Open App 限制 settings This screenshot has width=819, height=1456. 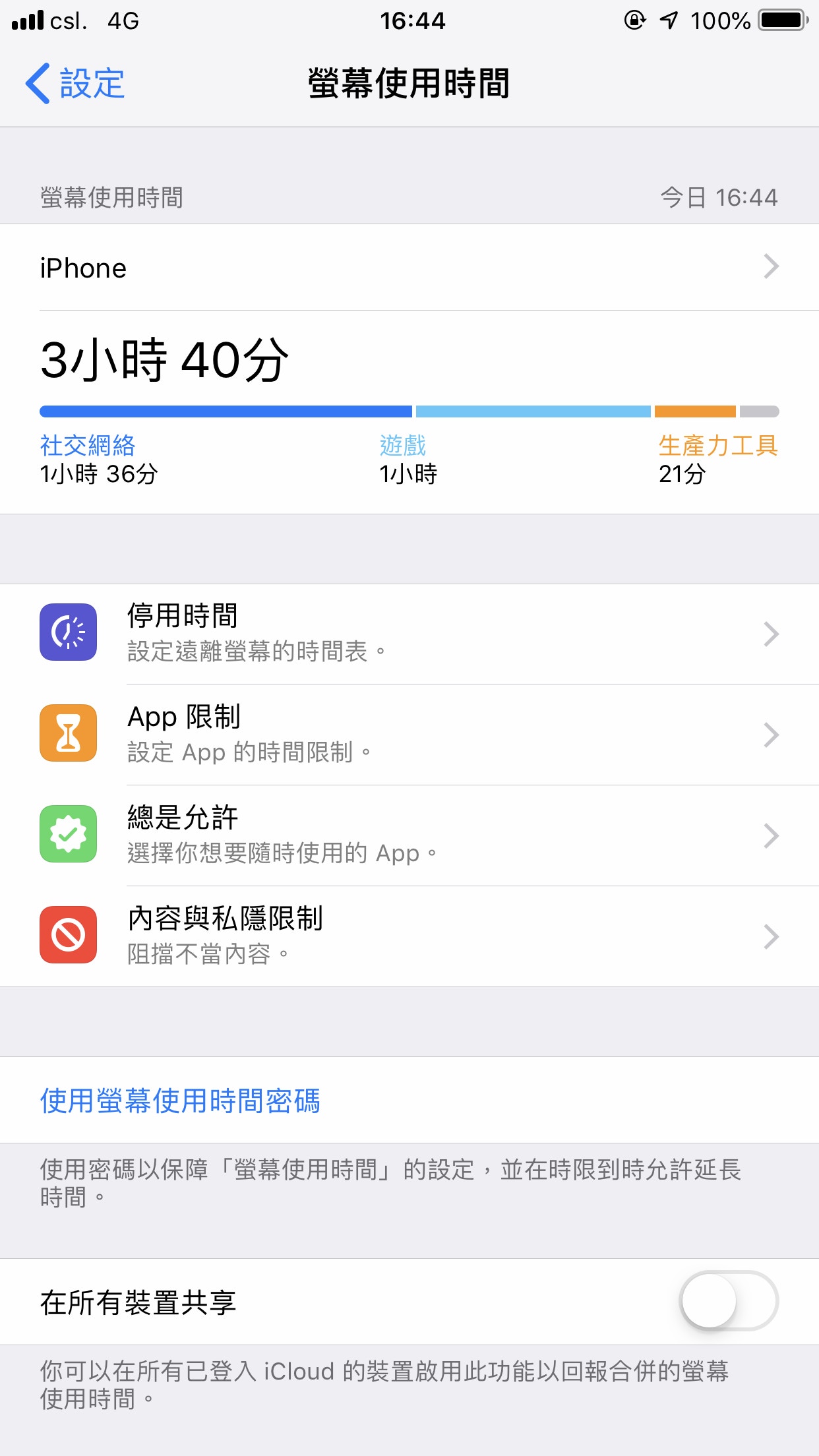(x=409, y=735)
